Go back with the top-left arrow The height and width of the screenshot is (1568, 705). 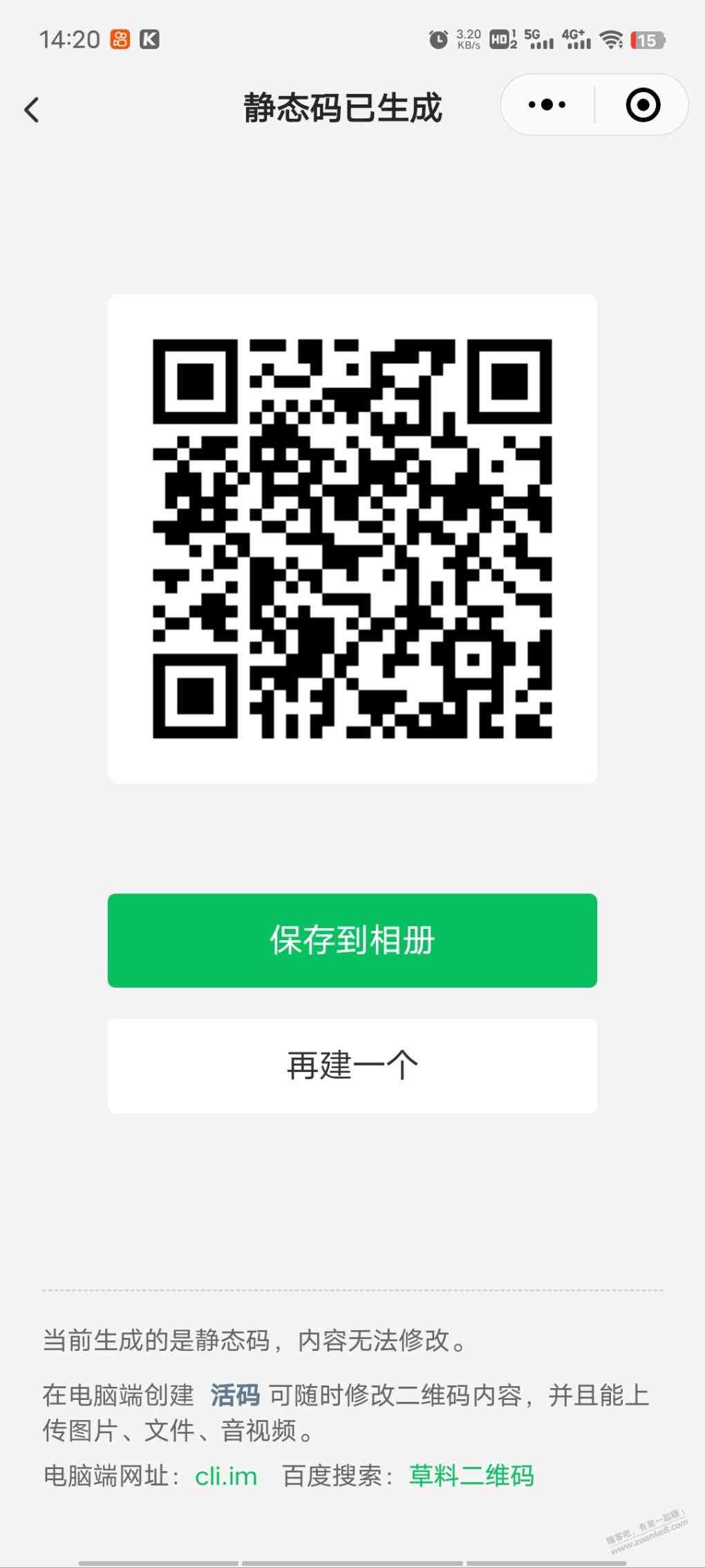(x=32, y=110)
